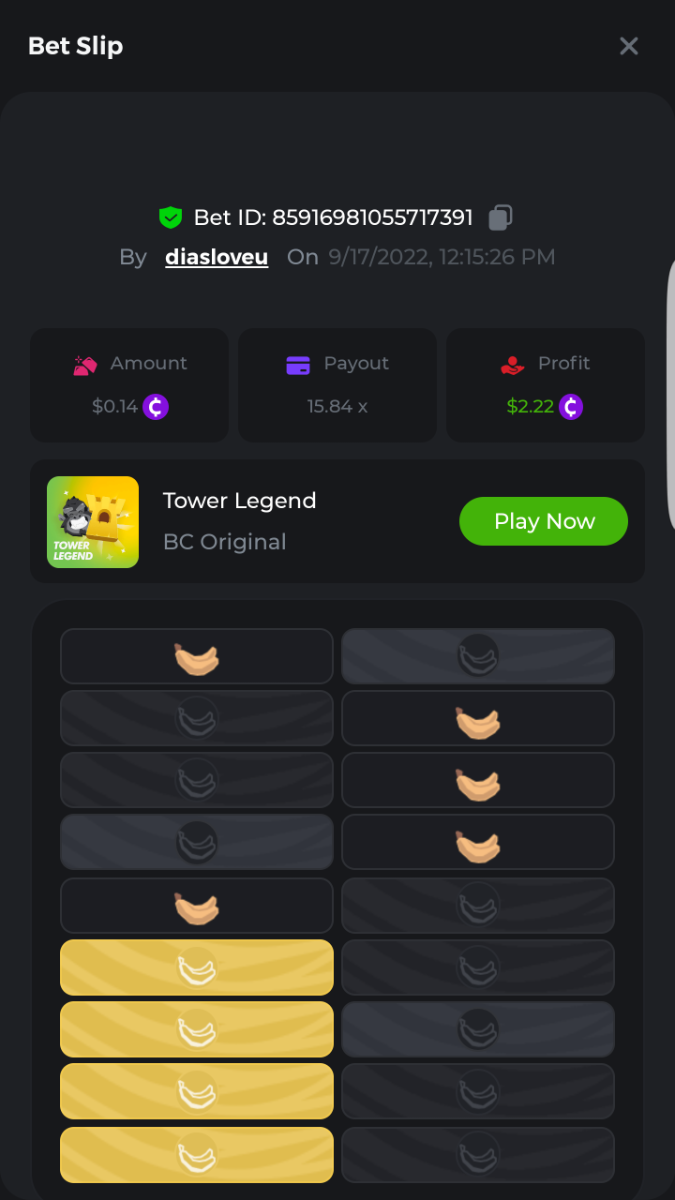Open diasloveu's profile link
The image size is (675, 1200).
[x=216, y=257]
